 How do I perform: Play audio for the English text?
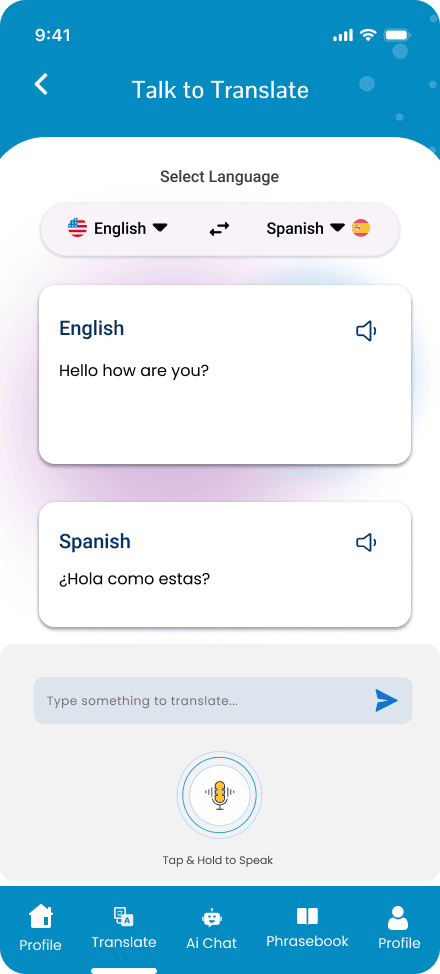366,331
